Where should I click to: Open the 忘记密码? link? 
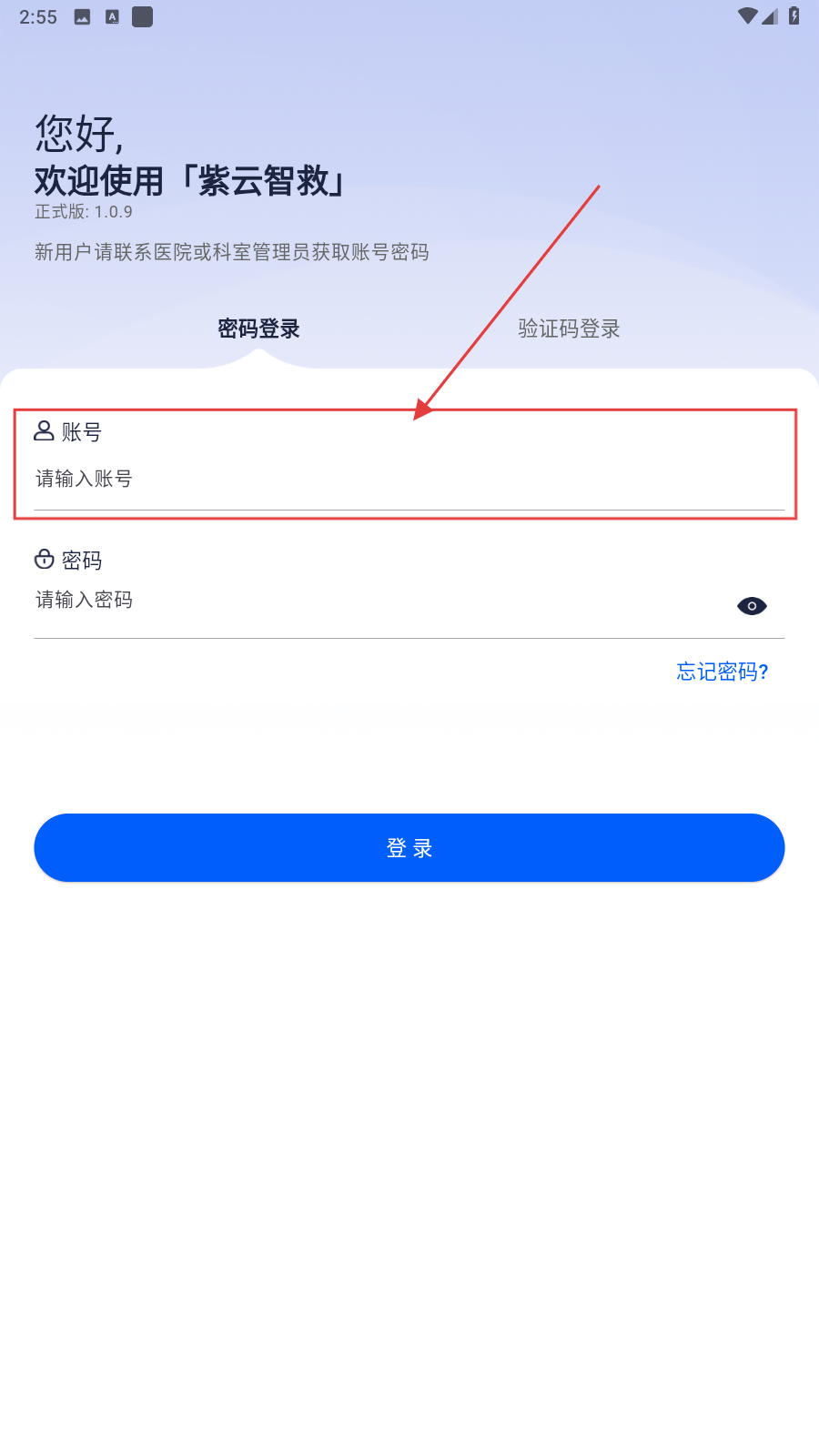pos(723,672)
